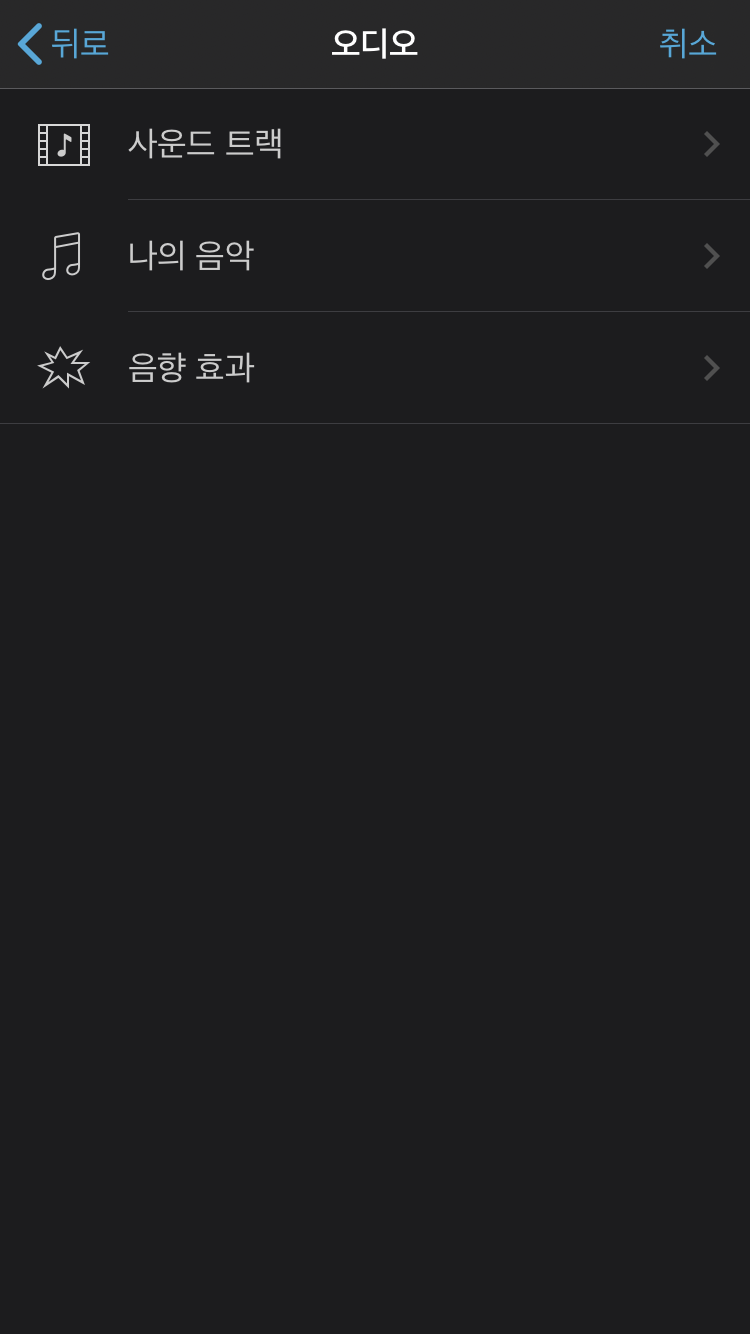Tap the filmstrip icon with music note

[63, 144]
